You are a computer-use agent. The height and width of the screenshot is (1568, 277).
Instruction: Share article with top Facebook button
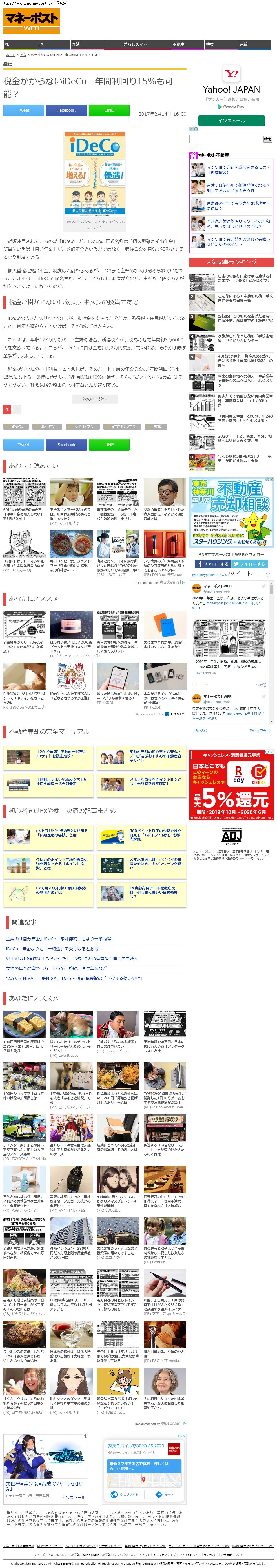click(x=66, y=110)
